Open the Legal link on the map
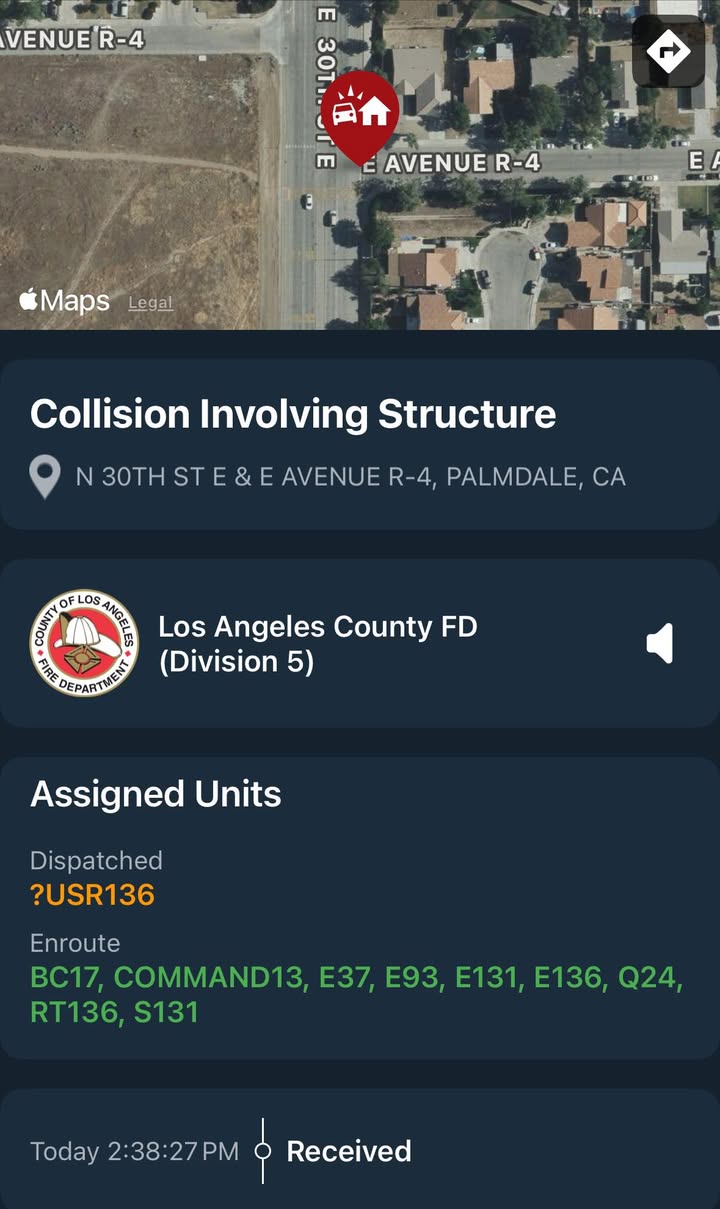 [x=151, y=302]
